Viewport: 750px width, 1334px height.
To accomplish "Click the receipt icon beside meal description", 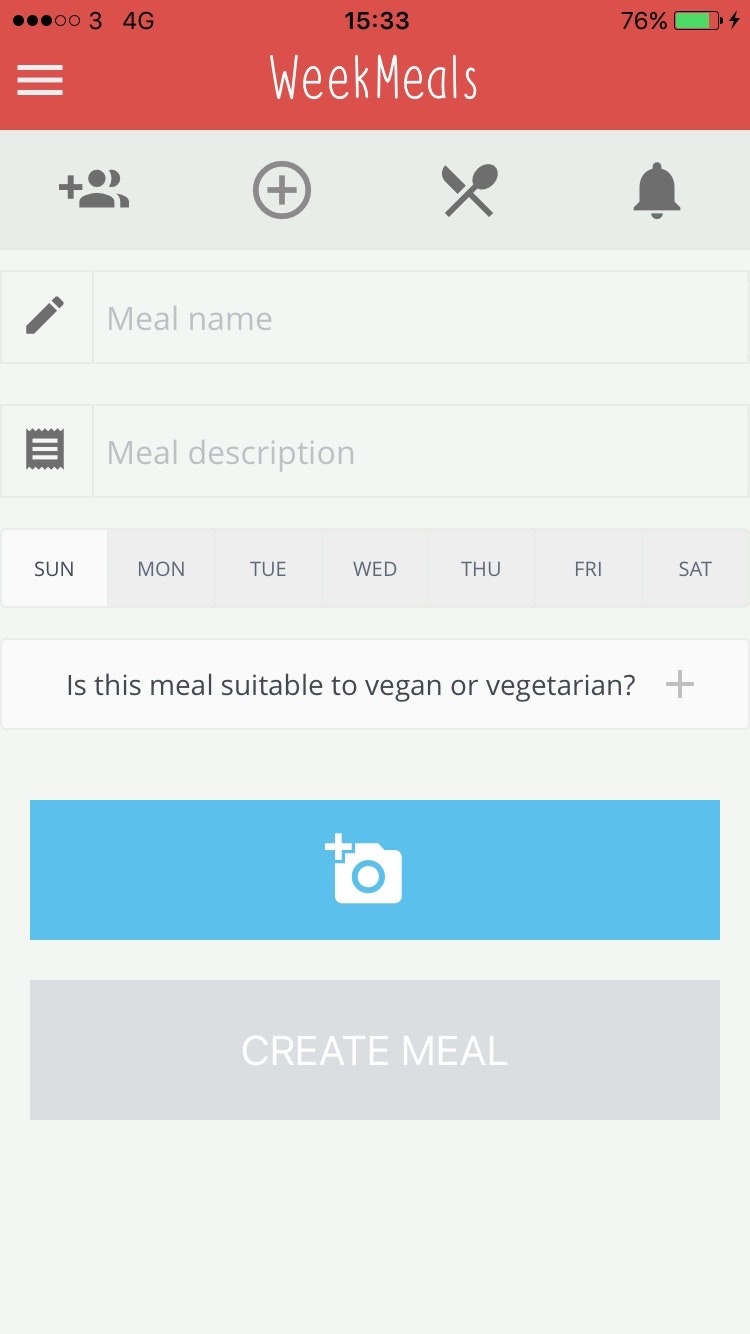I will point(46,450).
